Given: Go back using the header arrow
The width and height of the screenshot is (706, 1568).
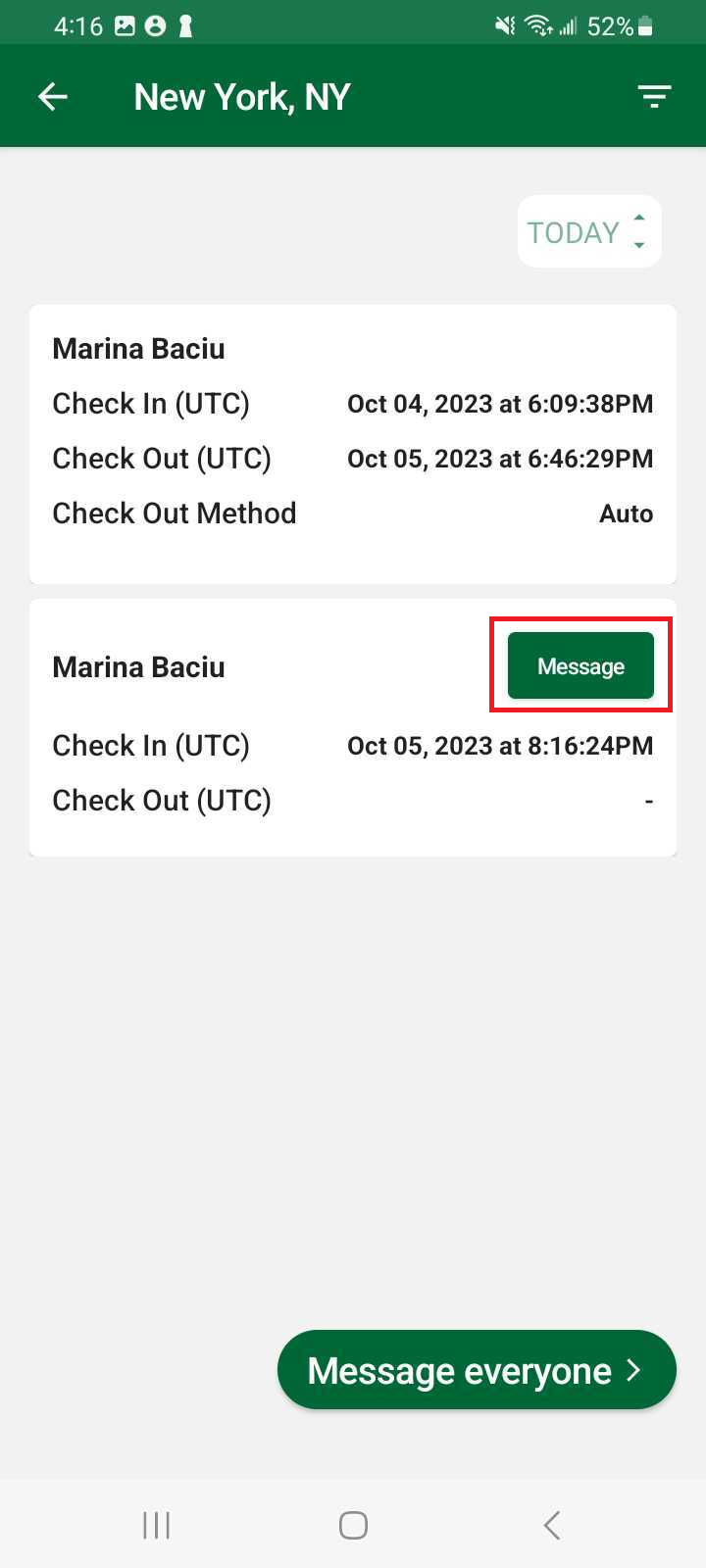Looking at the screenshot, I should point(53,96).
